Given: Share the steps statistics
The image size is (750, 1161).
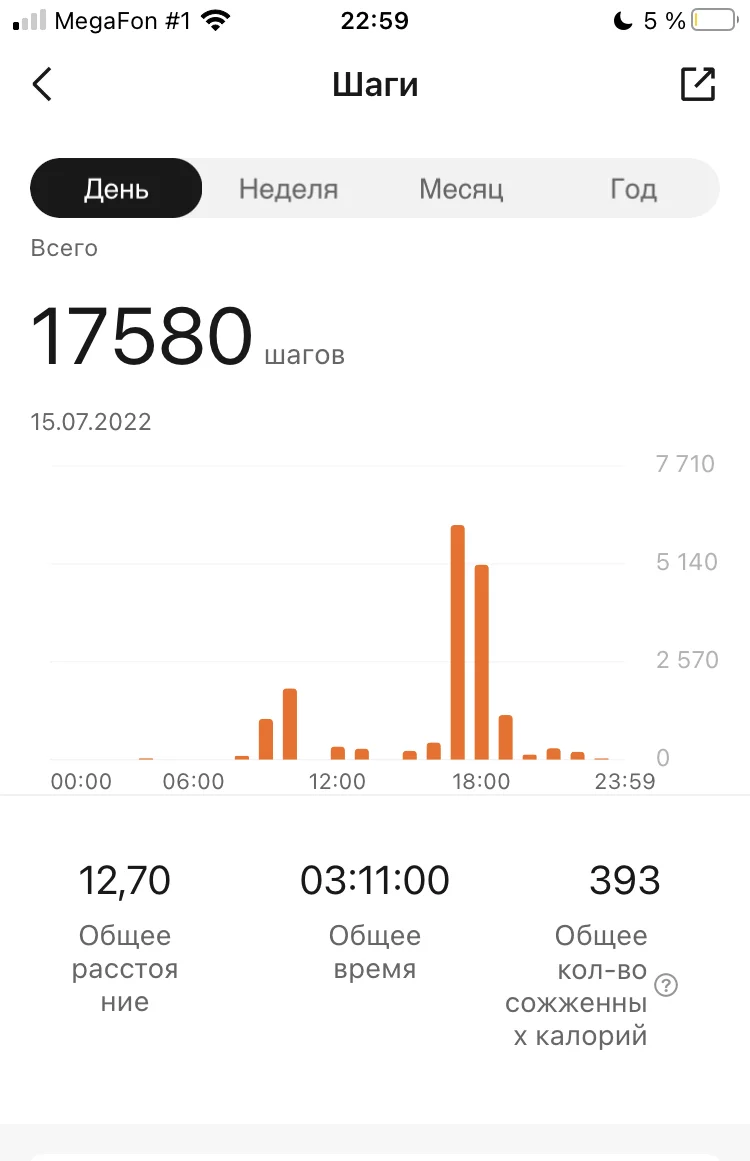Looking at the screenshot, I should click(x=698, y=85).
